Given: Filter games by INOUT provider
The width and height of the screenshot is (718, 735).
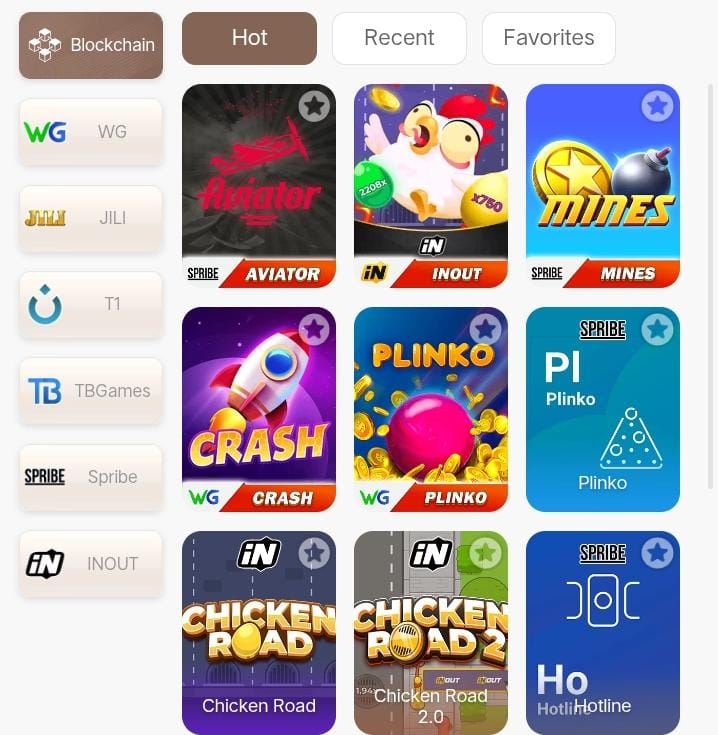Looking at the screenshot, I should [x=91, y=564].
